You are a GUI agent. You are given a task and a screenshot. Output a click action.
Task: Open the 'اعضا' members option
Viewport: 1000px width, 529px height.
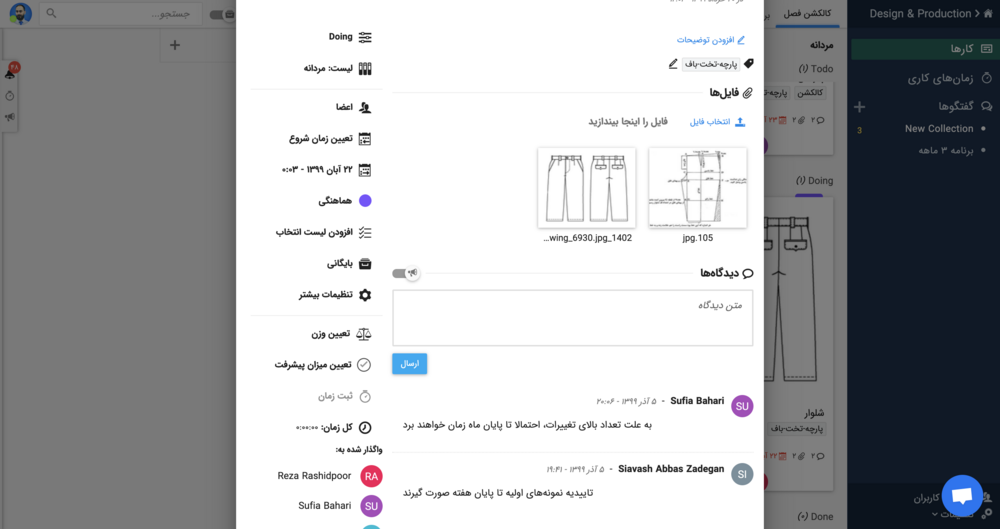point(350,107)
